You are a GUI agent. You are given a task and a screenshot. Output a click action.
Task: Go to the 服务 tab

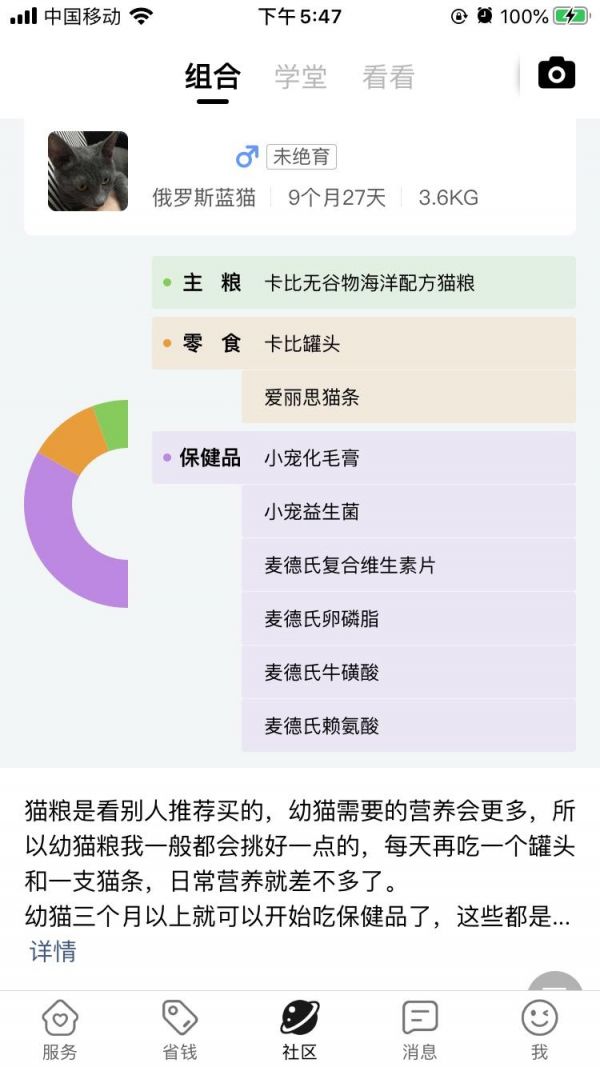[x=60, y=1030]
